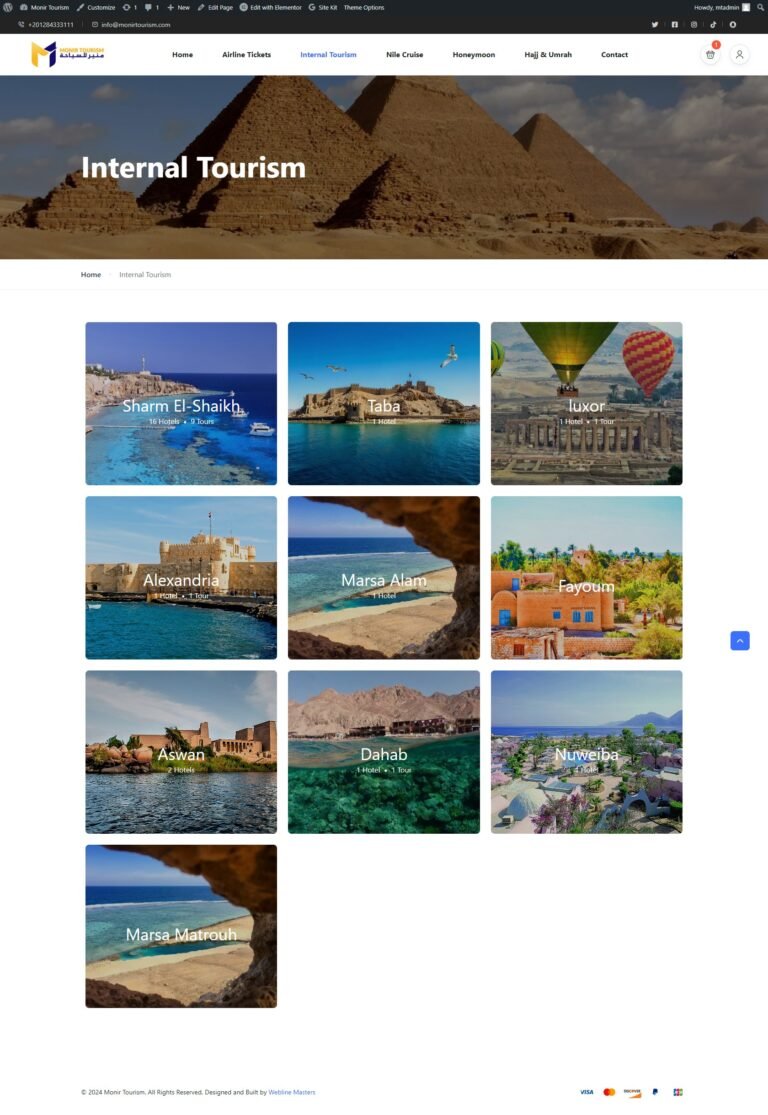The width and height of the screenshot is (768, 1115).
Task: View the Taba destination card
Action: [x=384, y=404]
